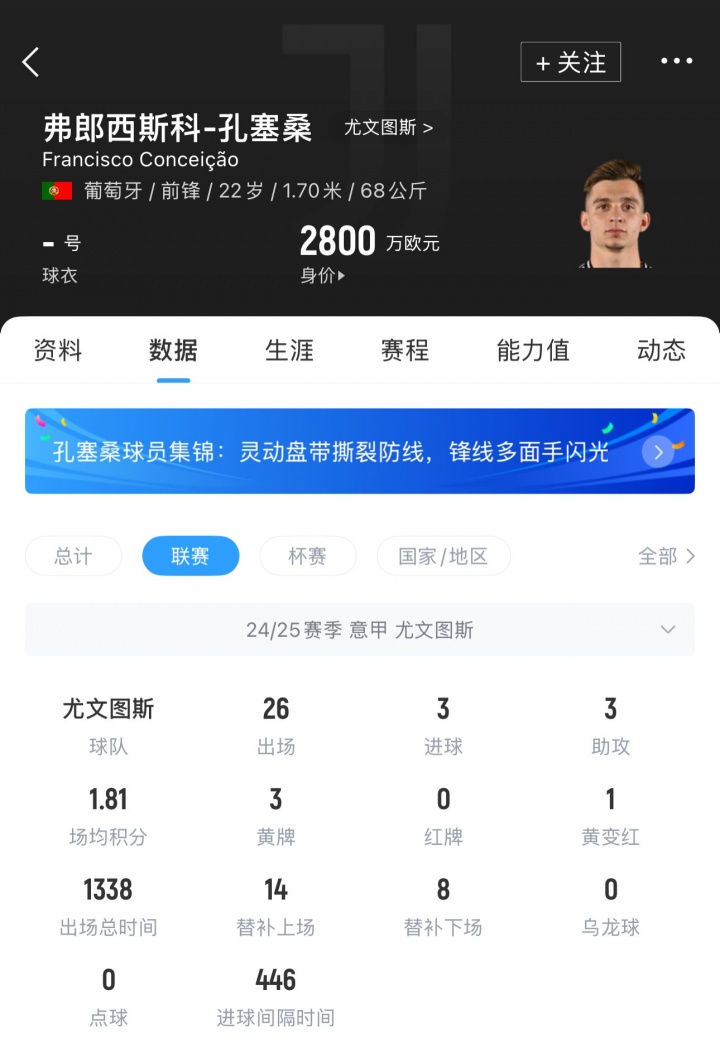Select the 联赛 filter chip
The image size is (720, 1053).
[190, 556]
